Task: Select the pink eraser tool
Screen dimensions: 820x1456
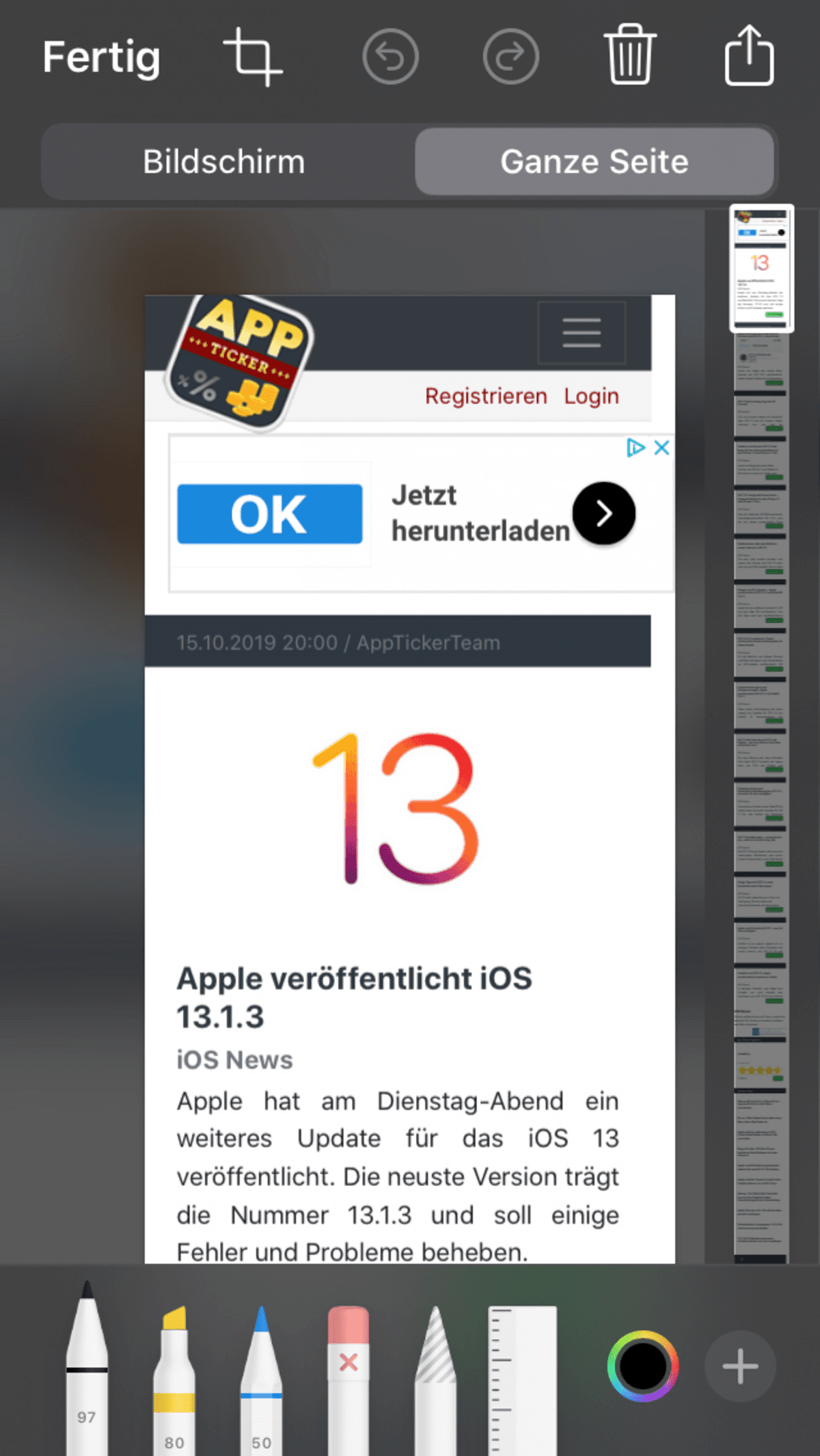Action: coord(348,1379)
